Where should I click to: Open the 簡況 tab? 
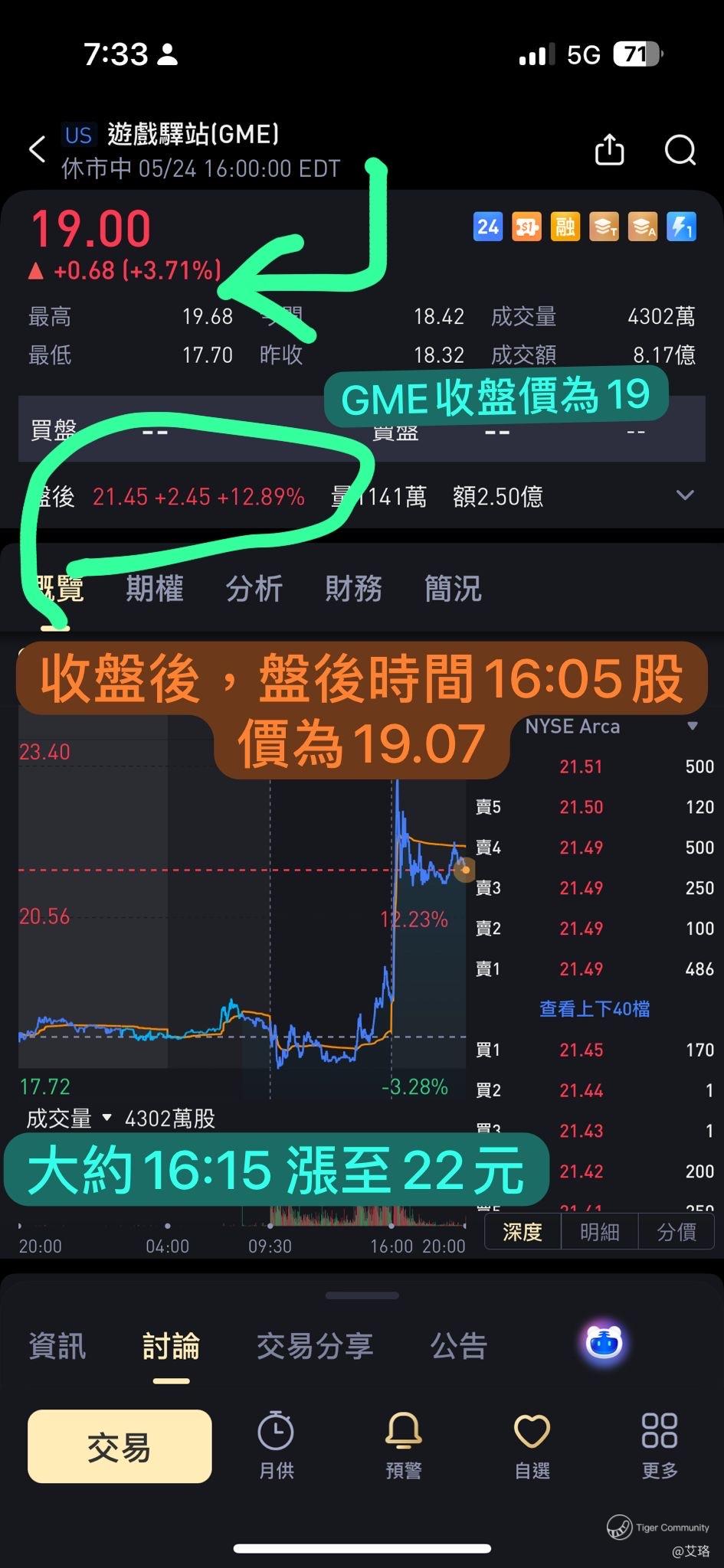tap(453, 589)
